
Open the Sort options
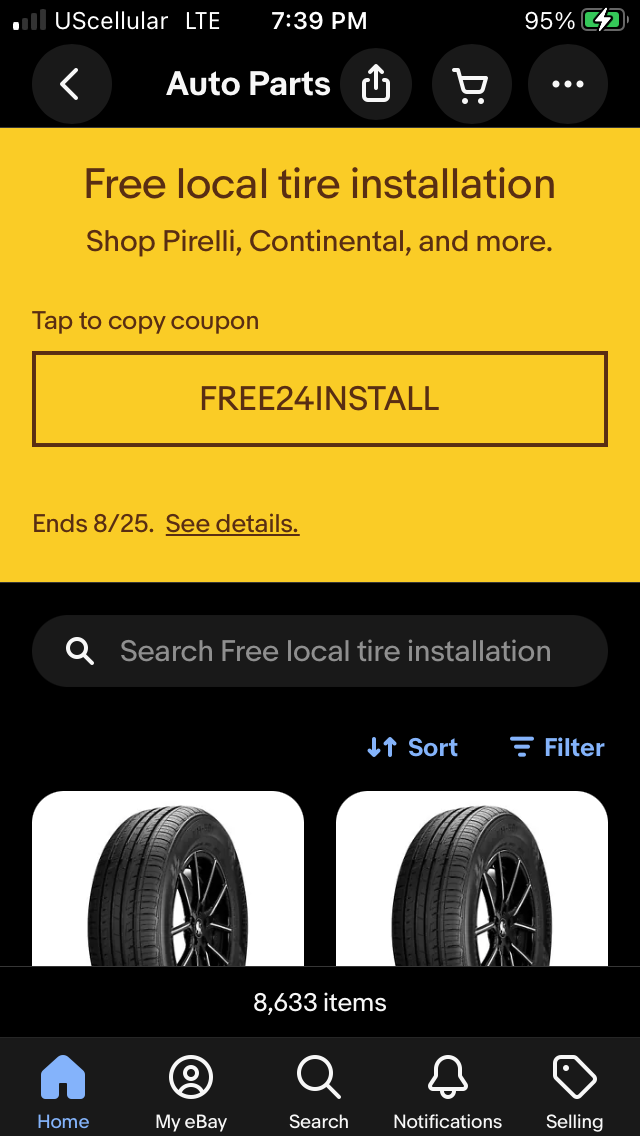pos(413,747)
